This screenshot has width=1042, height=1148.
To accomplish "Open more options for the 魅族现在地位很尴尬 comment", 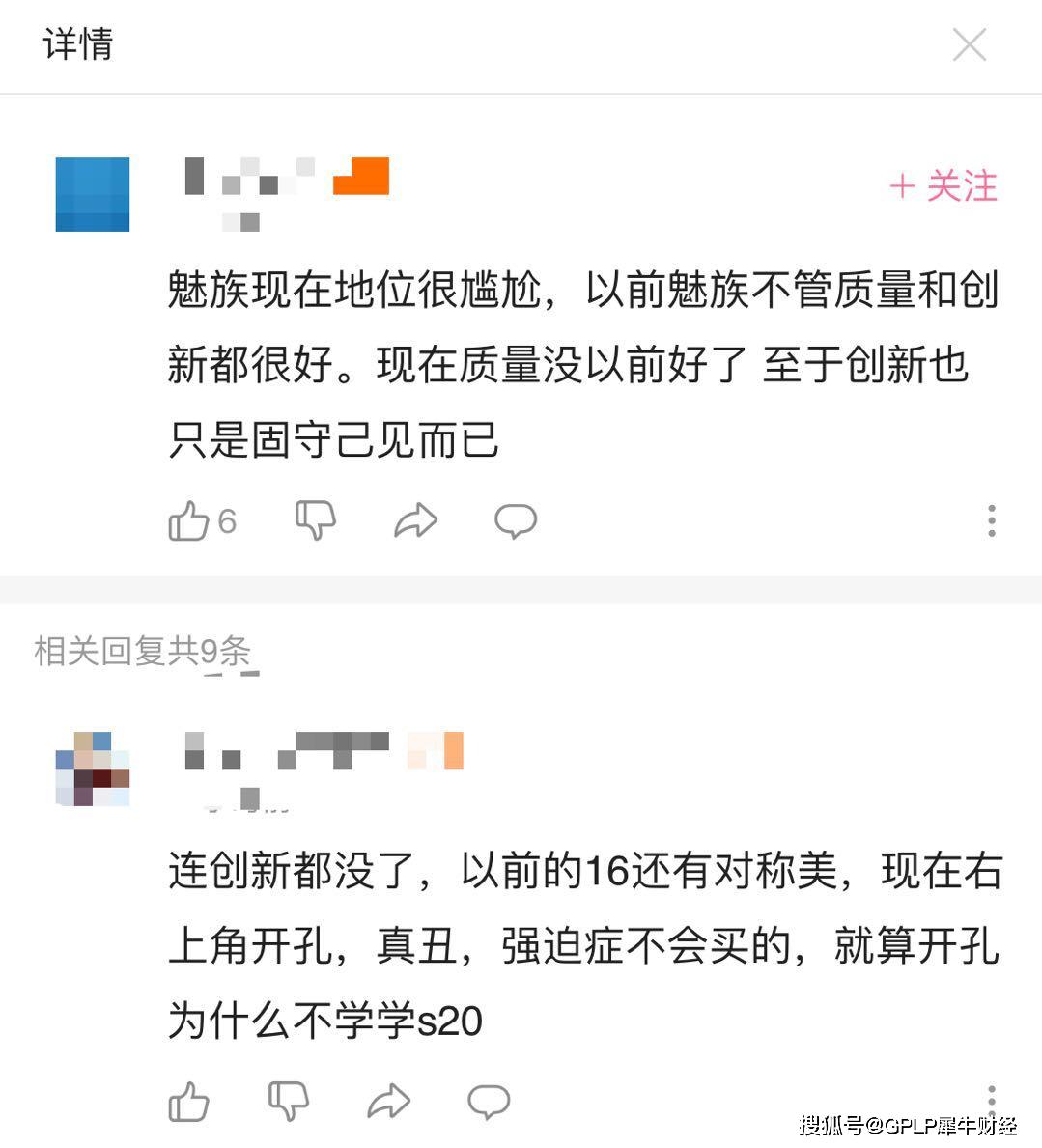I will point(991,520).
